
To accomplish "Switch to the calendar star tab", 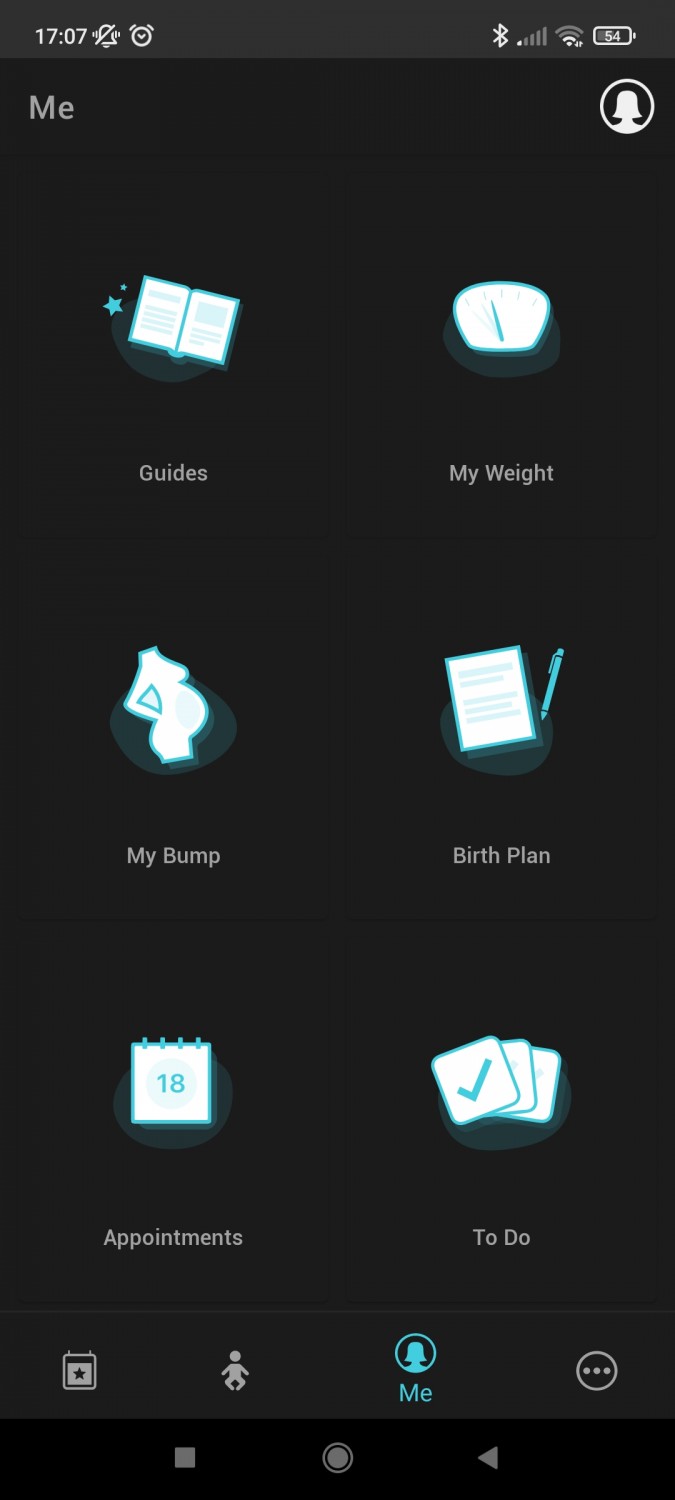I will point(80,1370).
